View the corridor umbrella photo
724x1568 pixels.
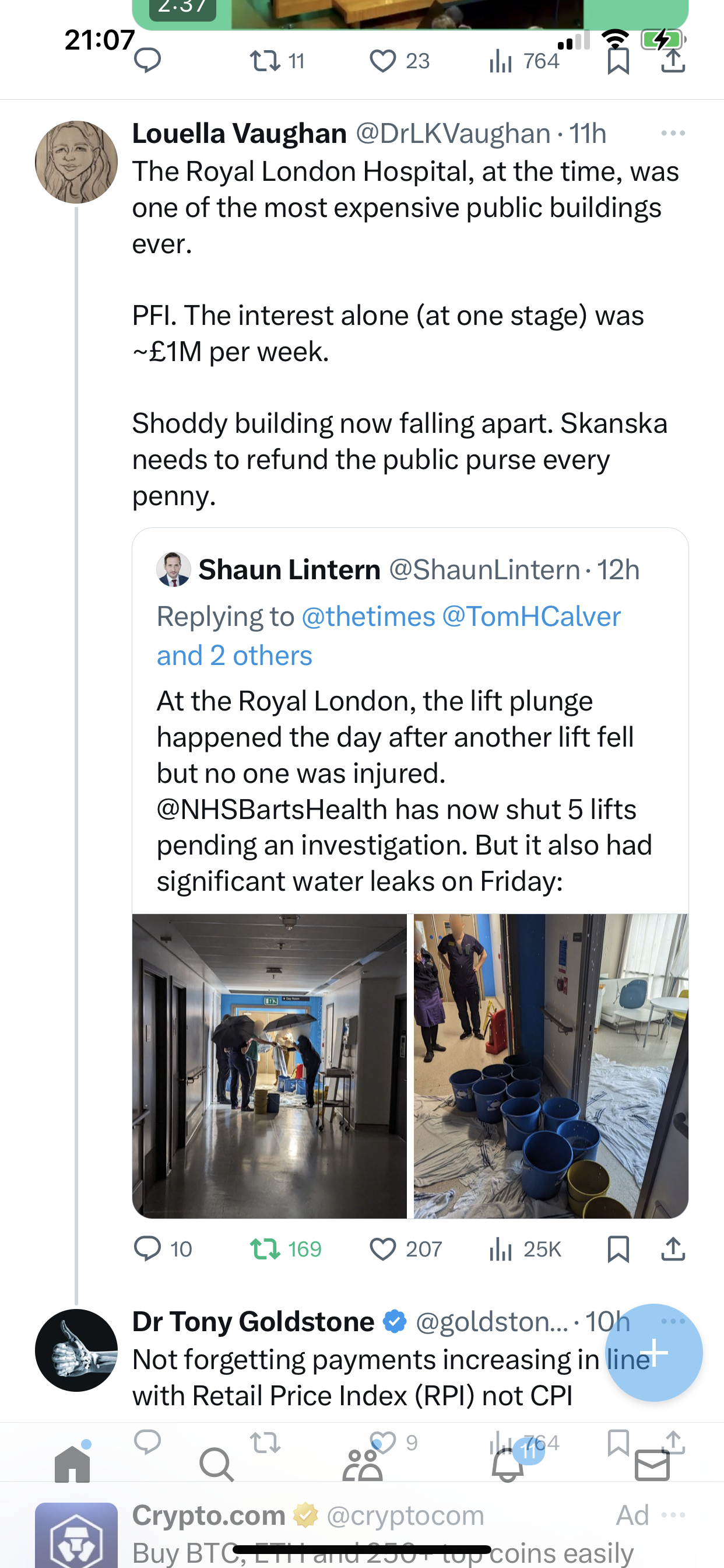click(x=269, y=1065)
